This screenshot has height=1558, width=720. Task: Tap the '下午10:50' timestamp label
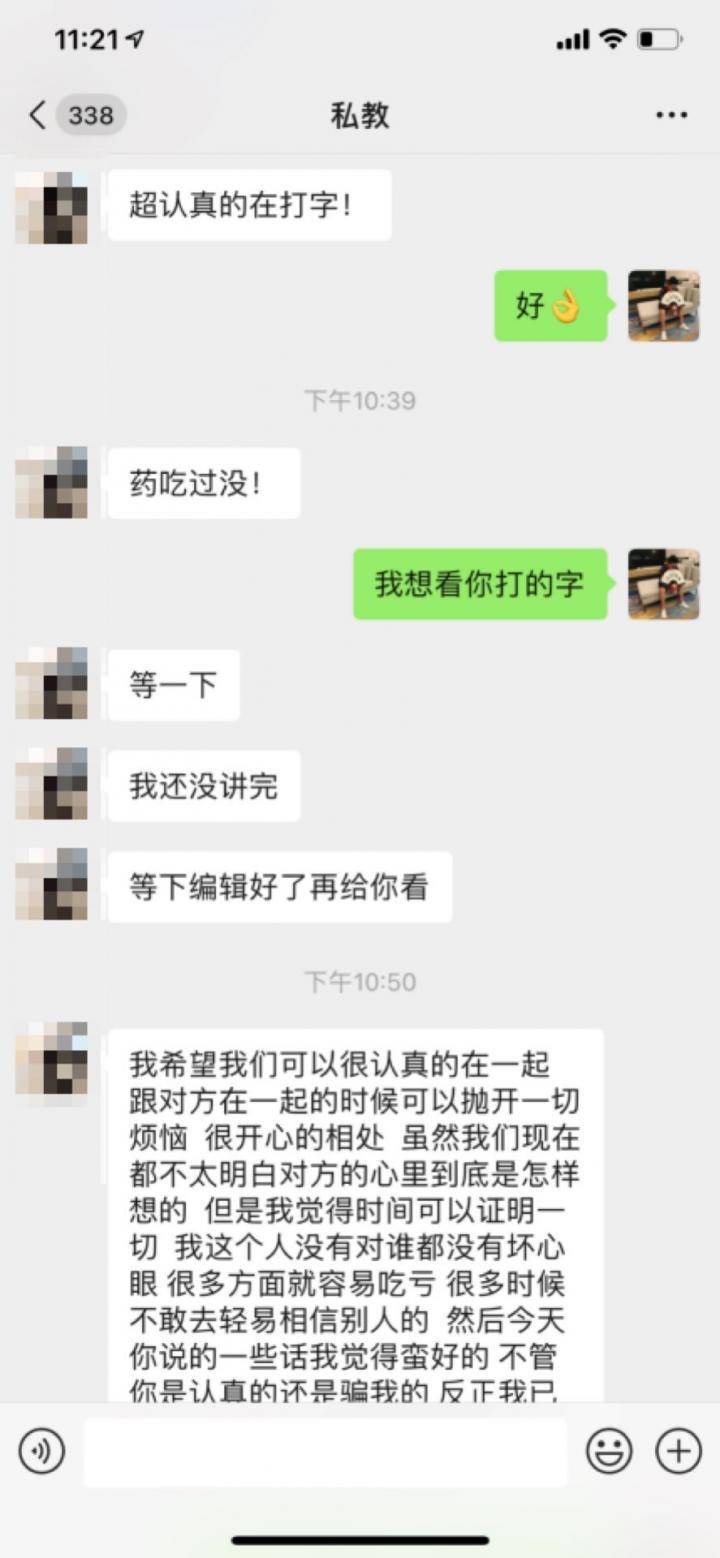coord(358,982)
